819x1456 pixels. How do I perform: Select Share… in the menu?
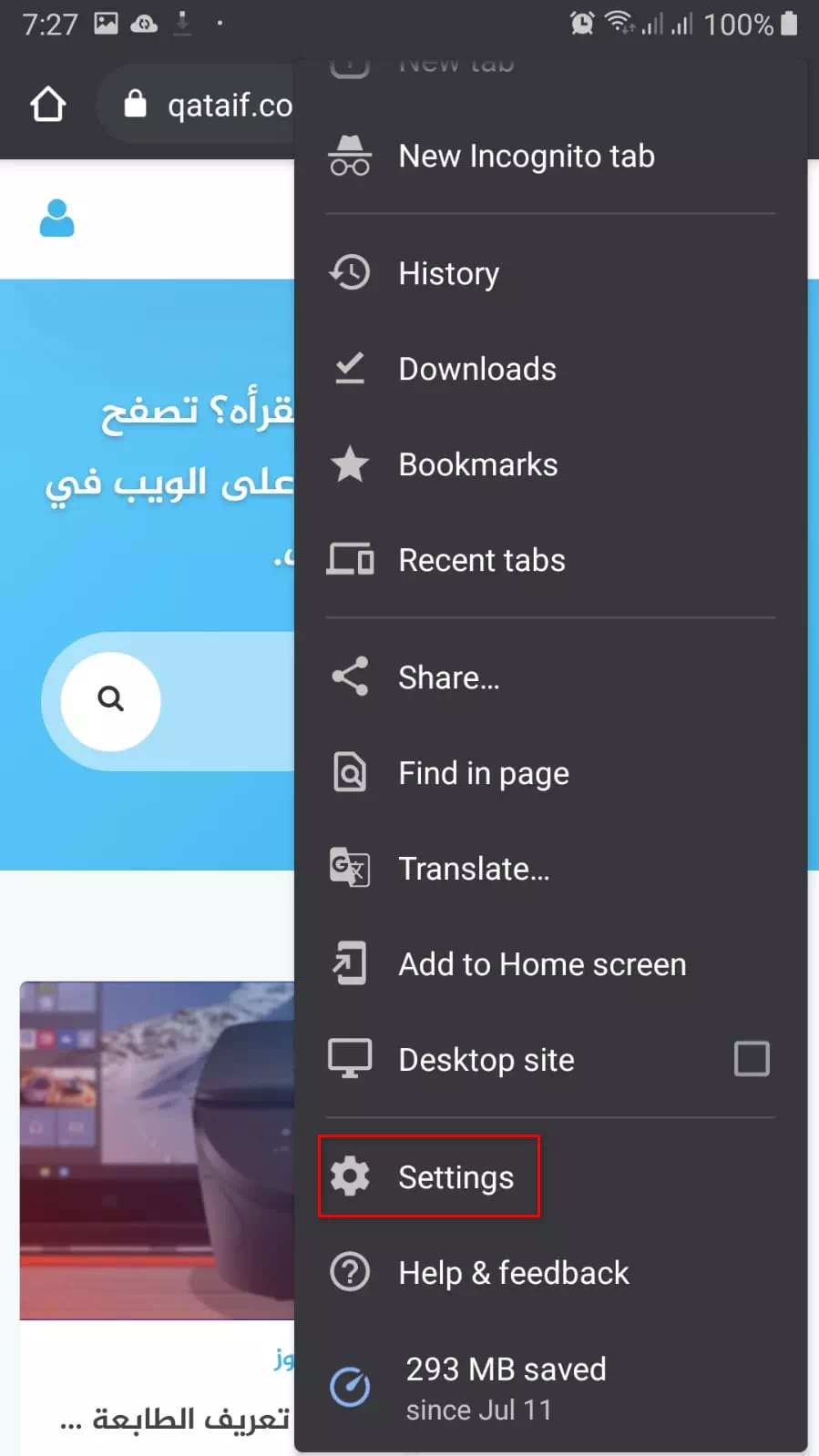(x=551, y=677)
